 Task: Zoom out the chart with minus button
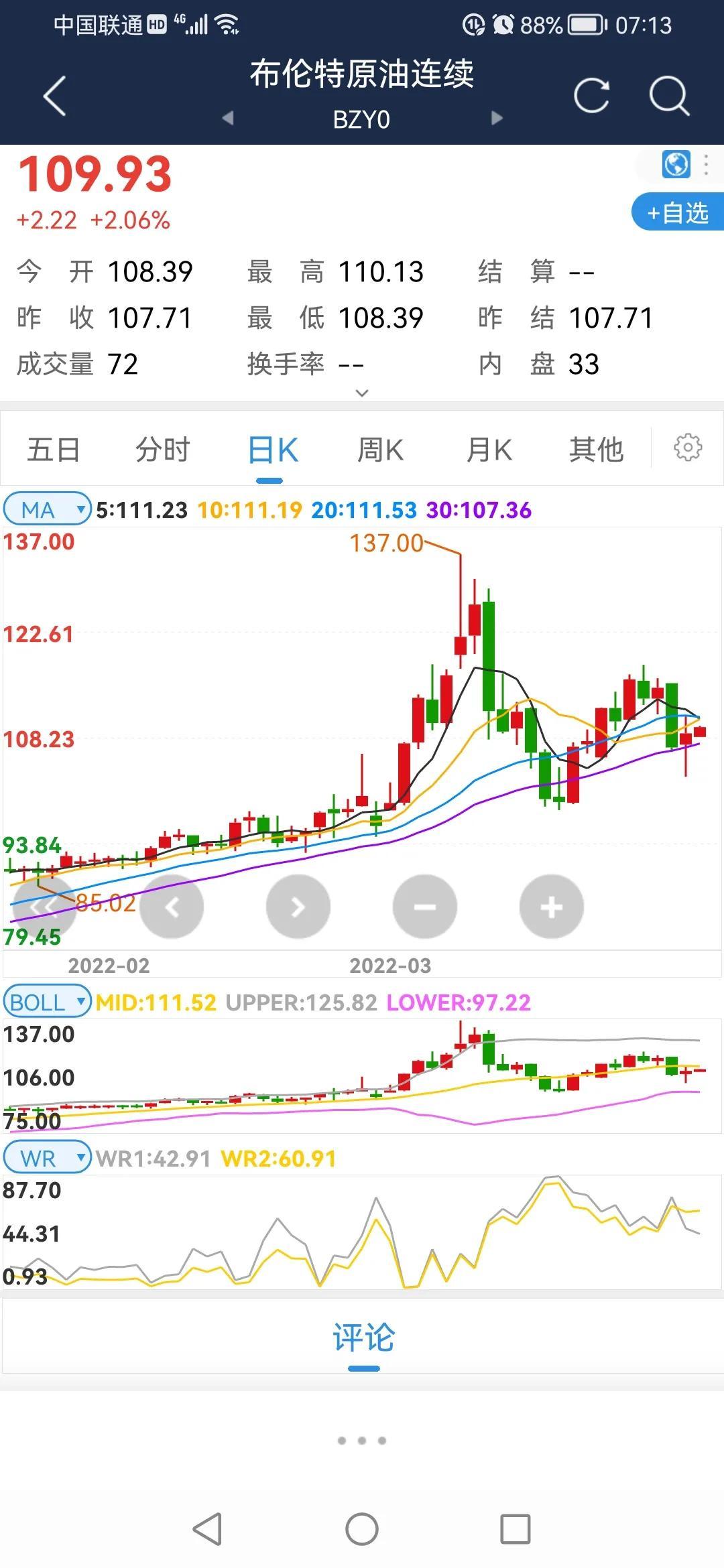[425, 907]
